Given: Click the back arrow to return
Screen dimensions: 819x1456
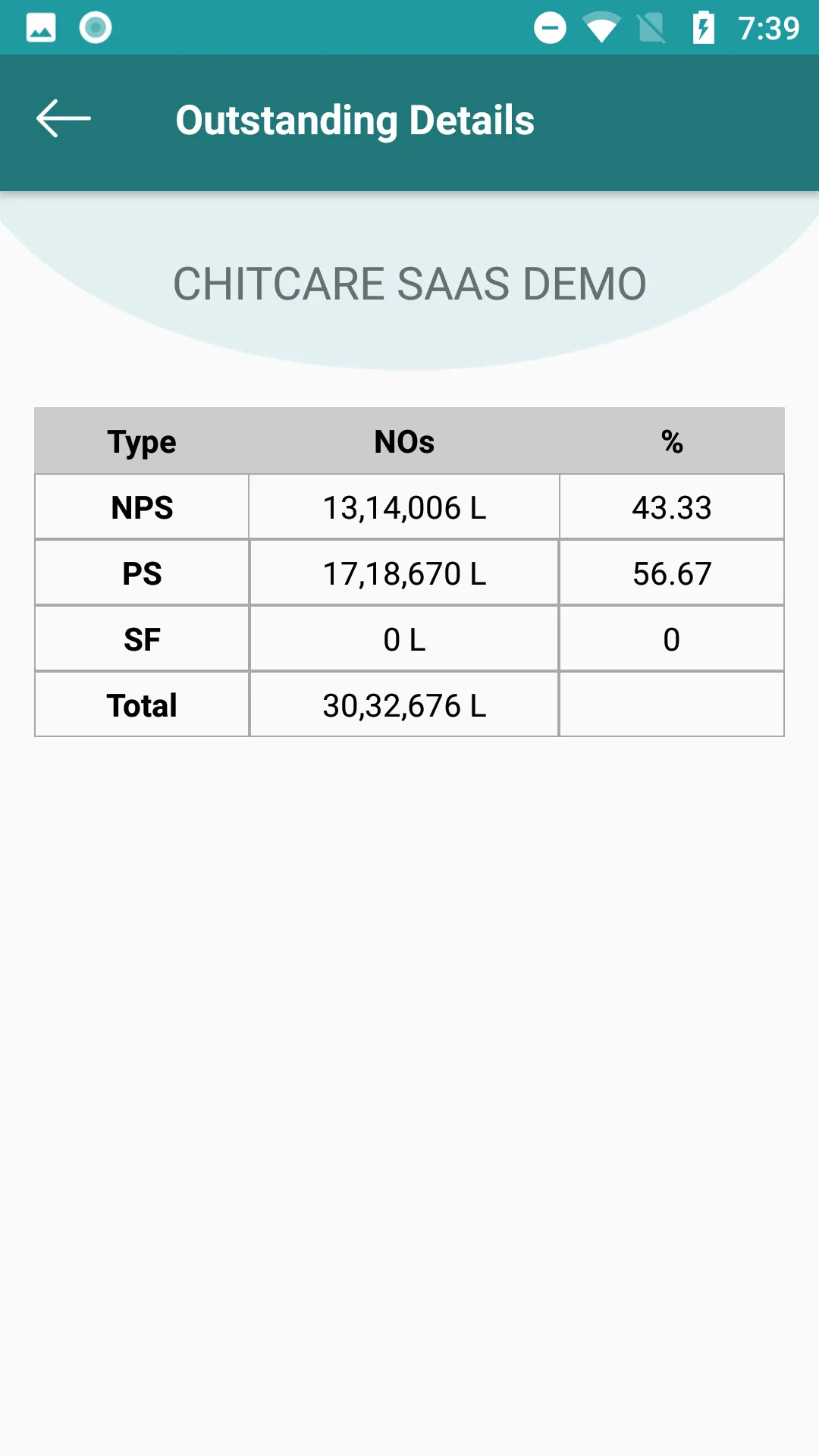Looking at the screenshot, I should click(64, 119).
